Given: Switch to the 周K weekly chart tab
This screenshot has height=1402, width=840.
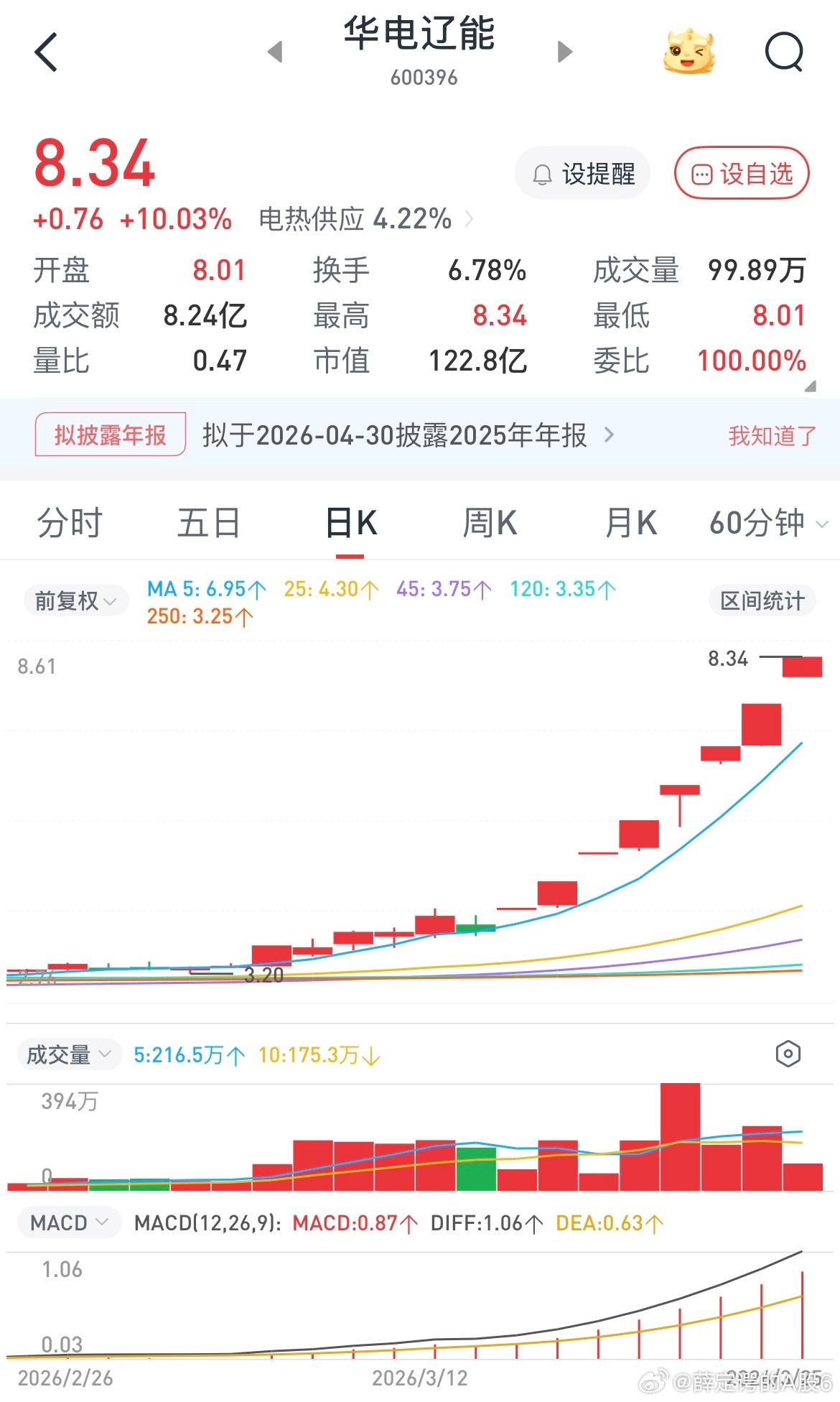Looking at the screenshot, I should click(x=488, y=523).
